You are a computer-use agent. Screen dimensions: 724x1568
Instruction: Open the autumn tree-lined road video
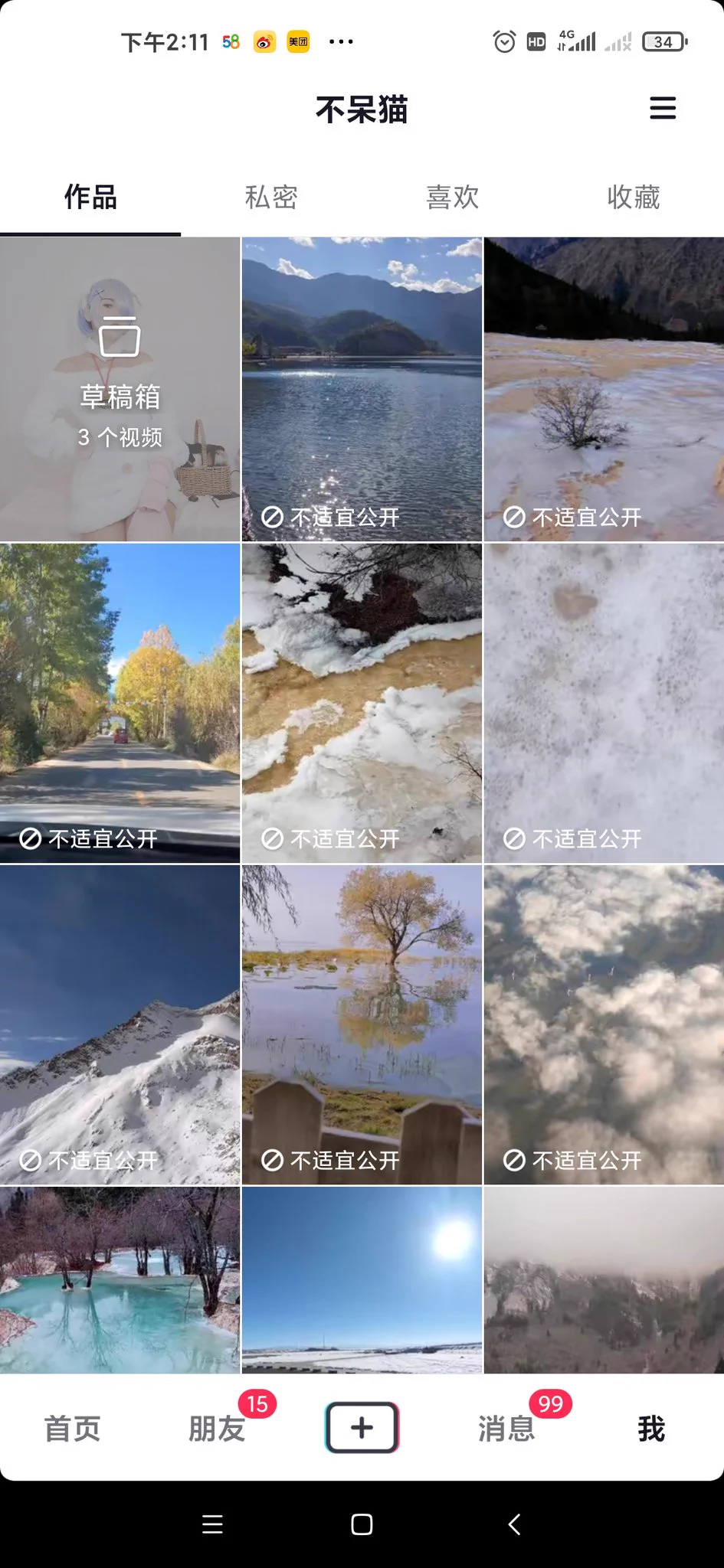click(120, 703)
